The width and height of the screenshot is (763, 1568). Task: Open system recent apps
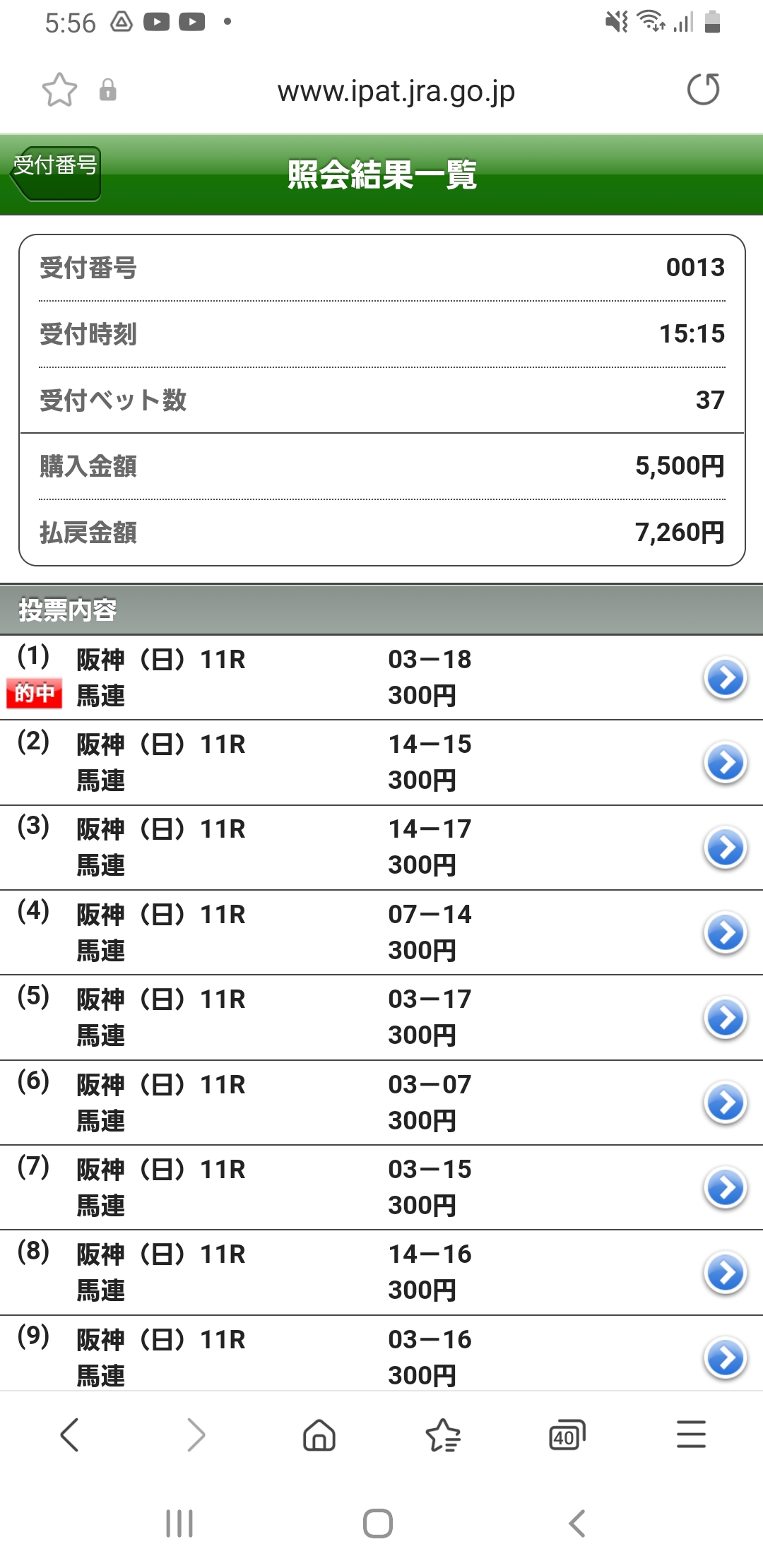click(x=179, y=1524)
